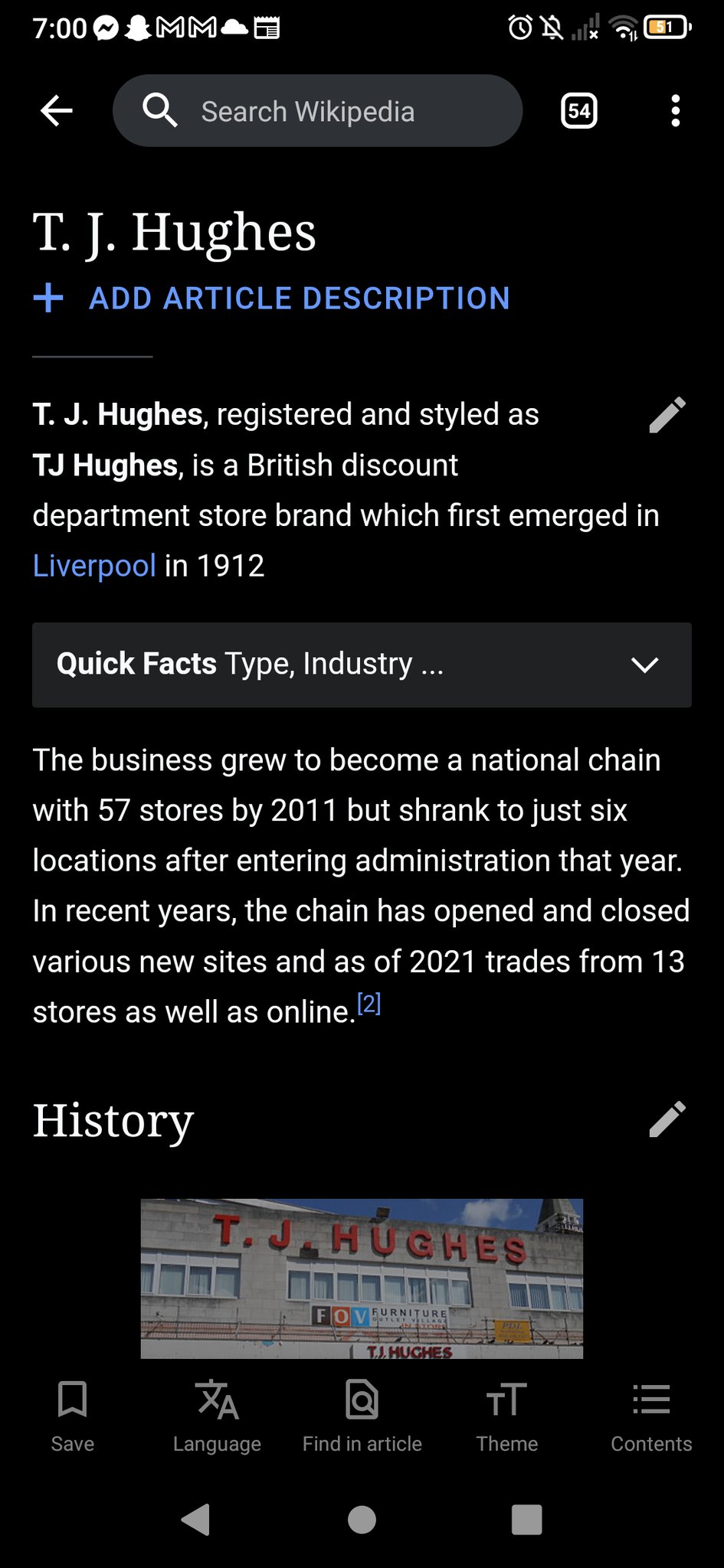Image resolution: width=724 pixels, height=1568 pixels.
Task: Open the overflow menu
Action: pos(675,111)
